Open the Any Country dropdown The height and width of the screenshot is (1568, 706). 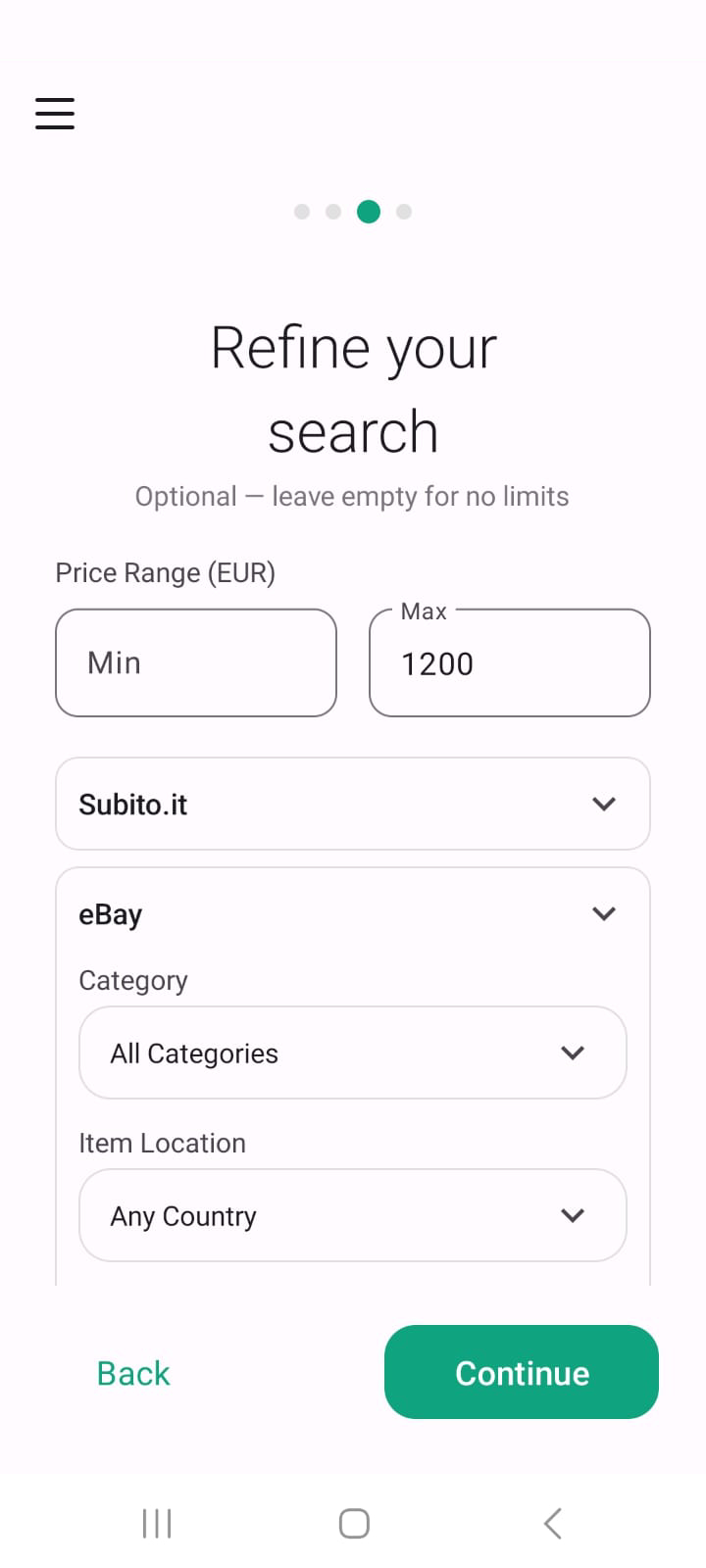pos(353,1215)
